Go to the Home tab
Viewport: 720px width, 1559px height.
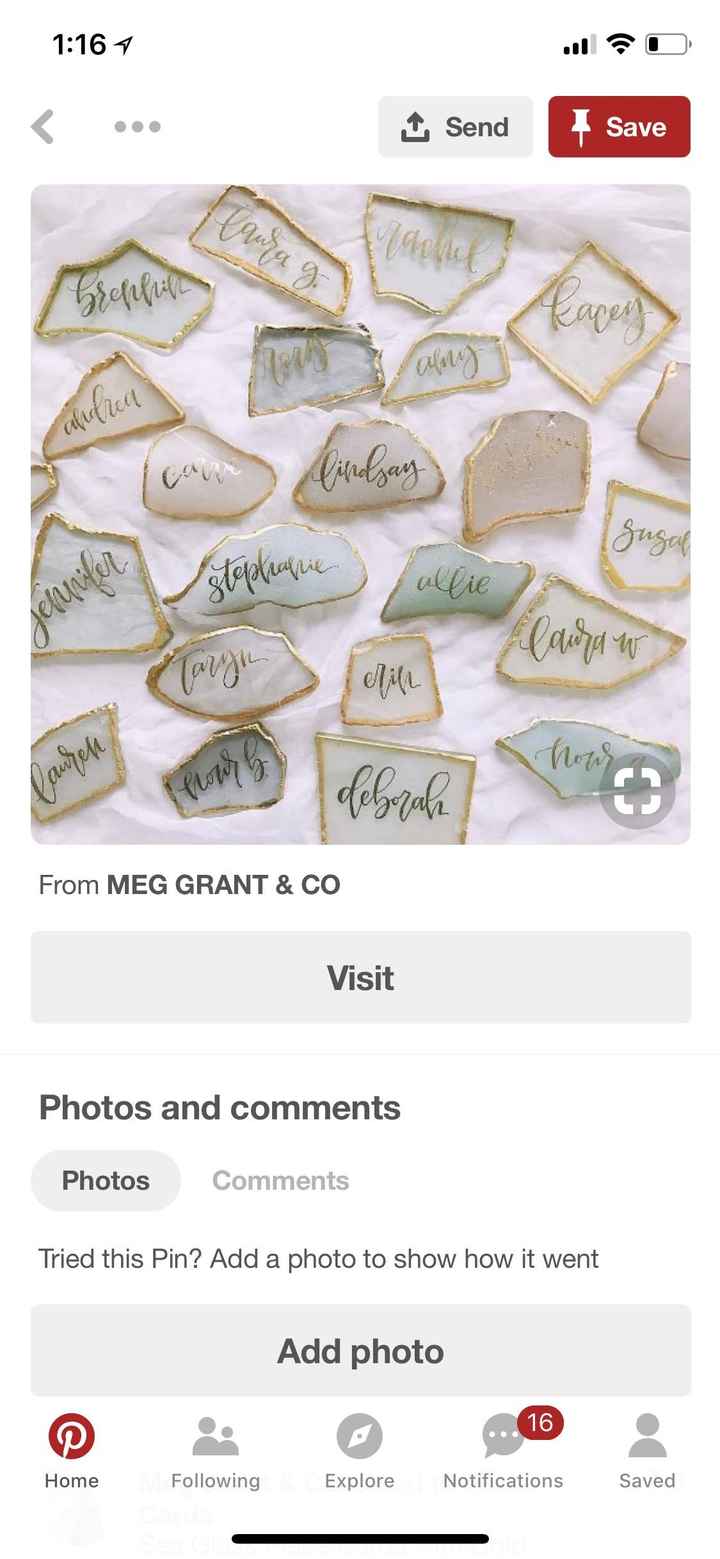coord(72,1451)
